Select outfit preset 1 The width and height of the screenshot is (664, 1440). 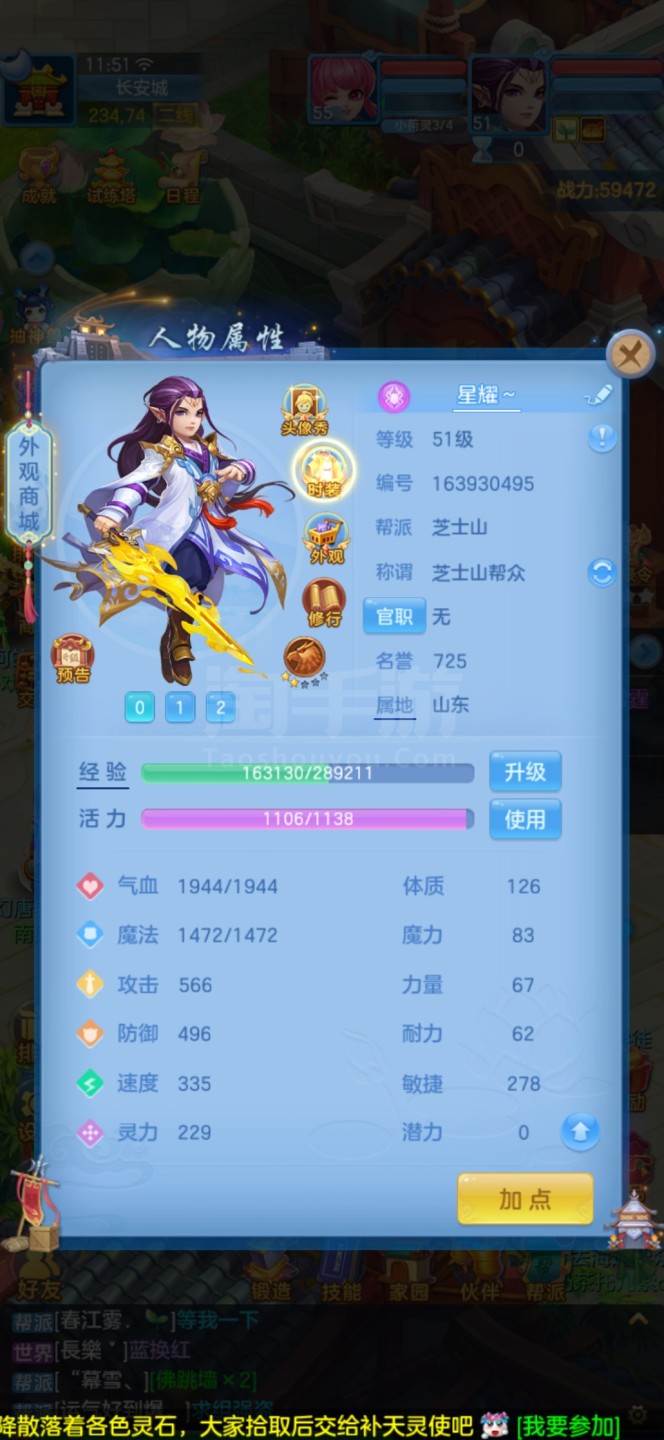pos(180,708)
